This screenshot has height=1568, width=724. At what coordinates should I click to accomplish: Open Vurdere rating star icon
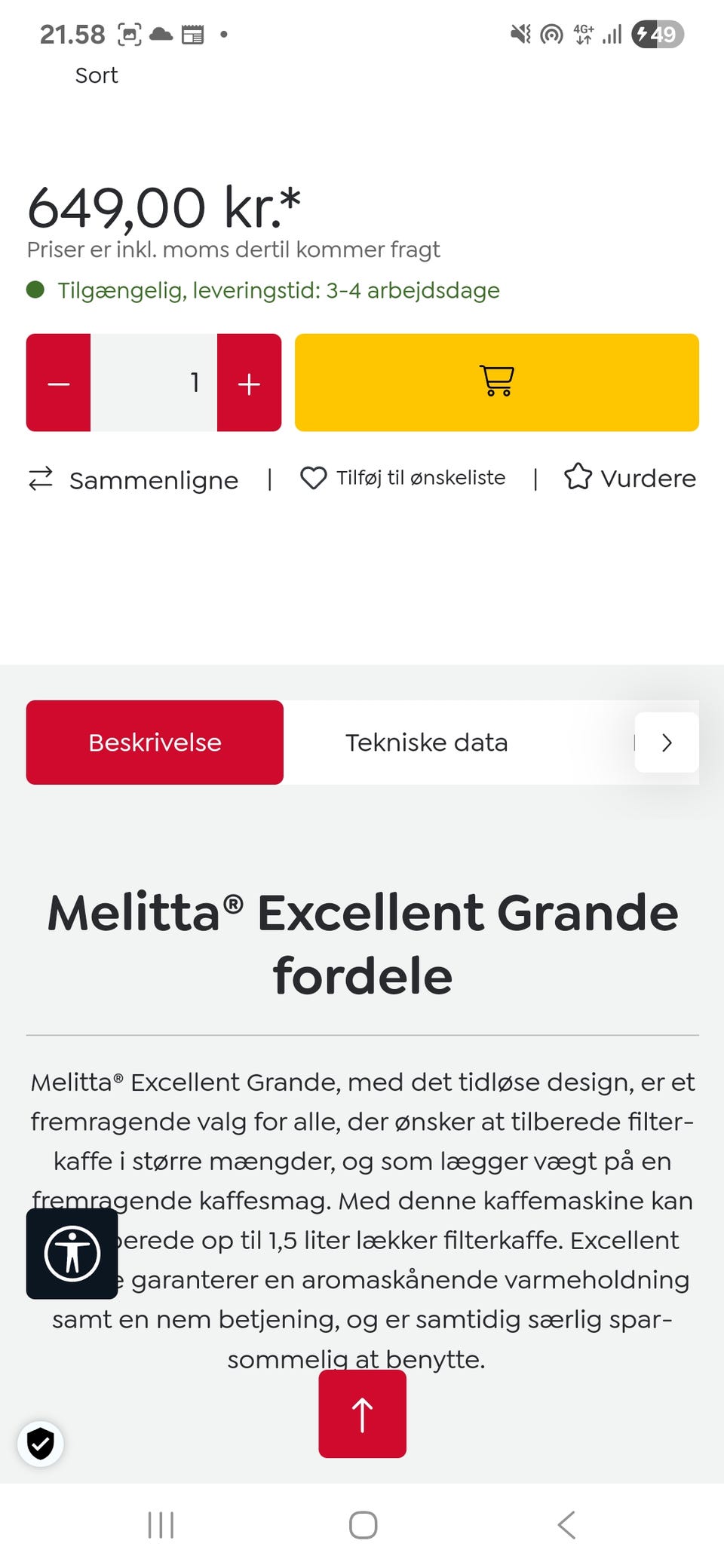(x=578, y=476)
